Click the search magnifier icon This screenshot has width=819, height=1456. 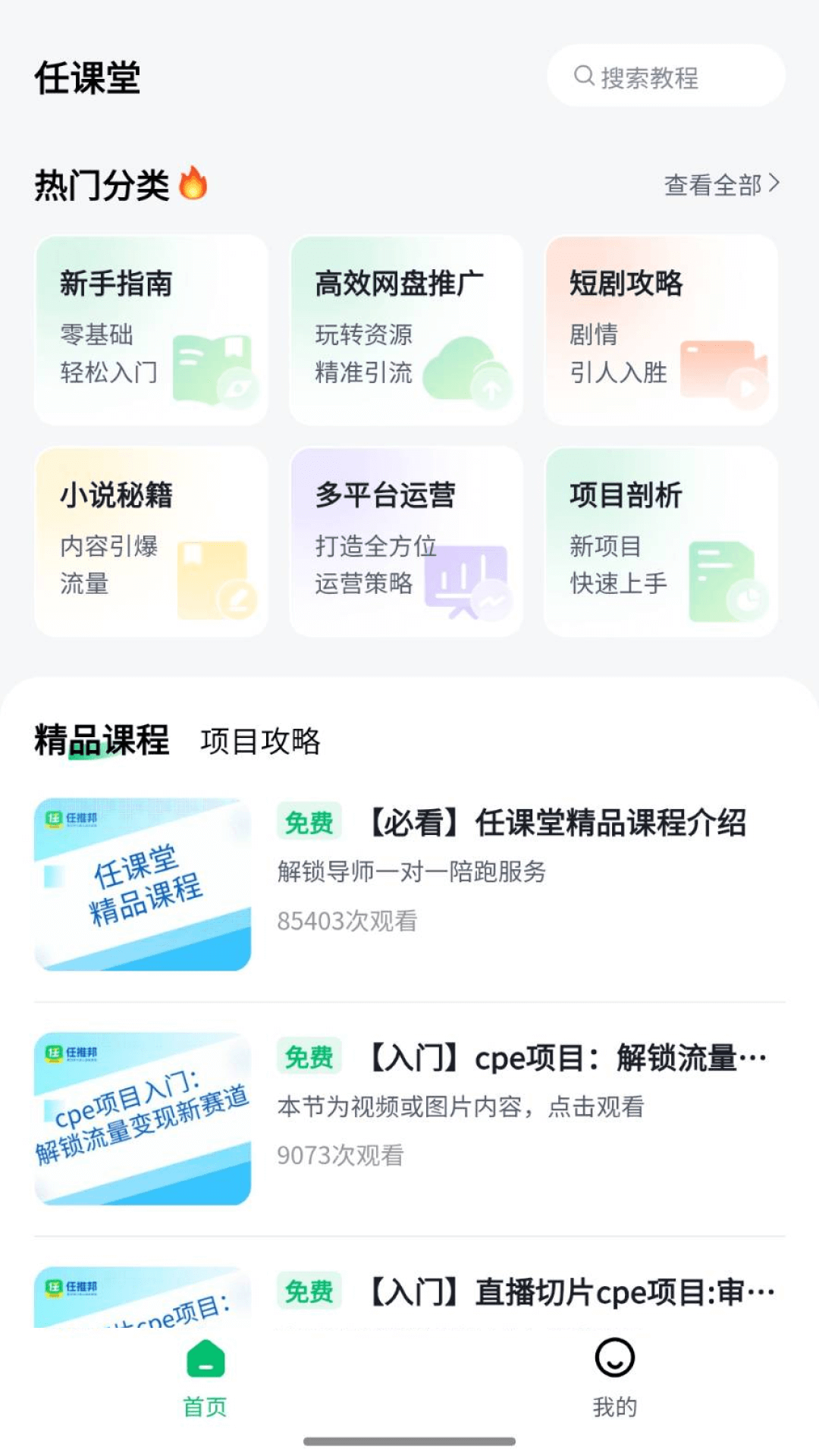[x=583, y=76]
